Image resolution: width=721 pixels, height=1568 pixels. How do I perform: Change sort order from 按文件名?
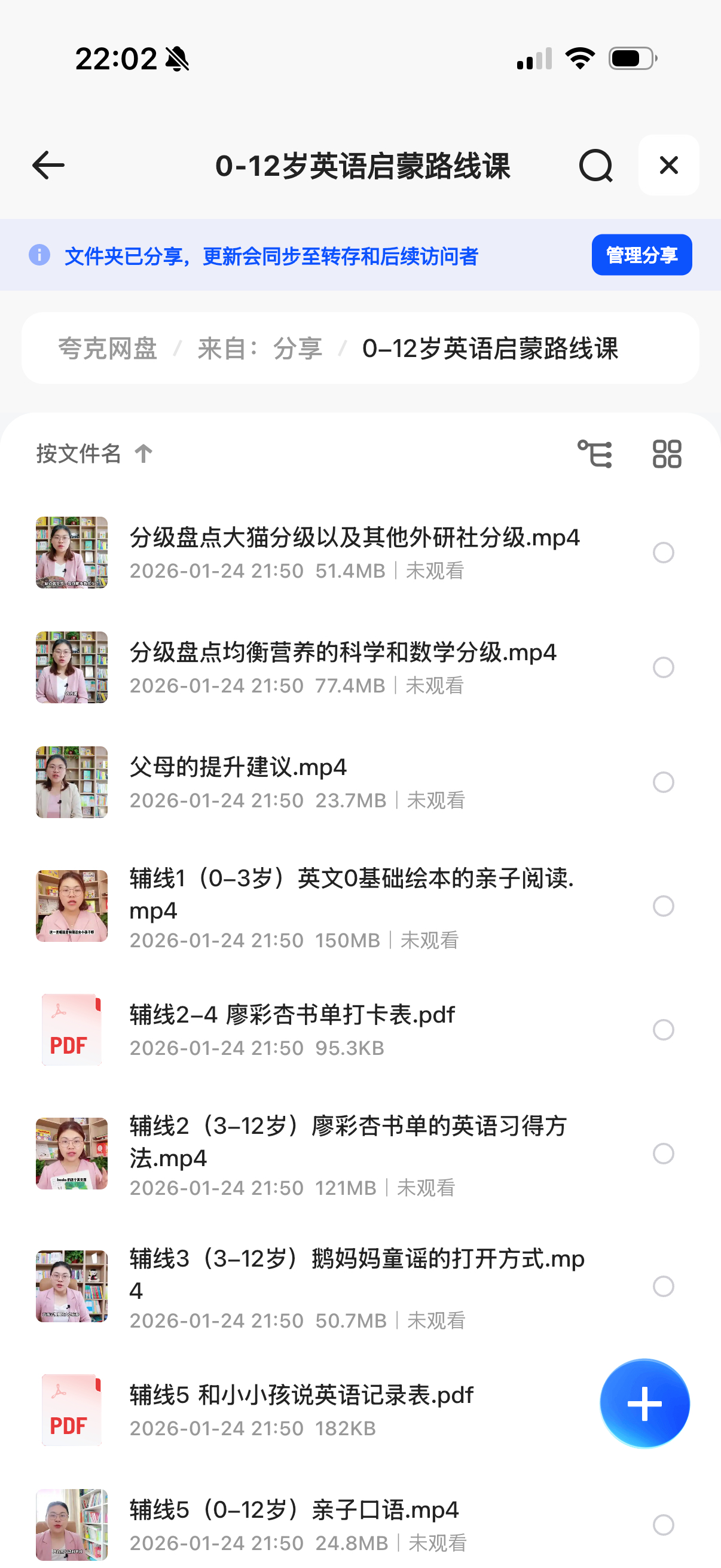click(94, 453)
